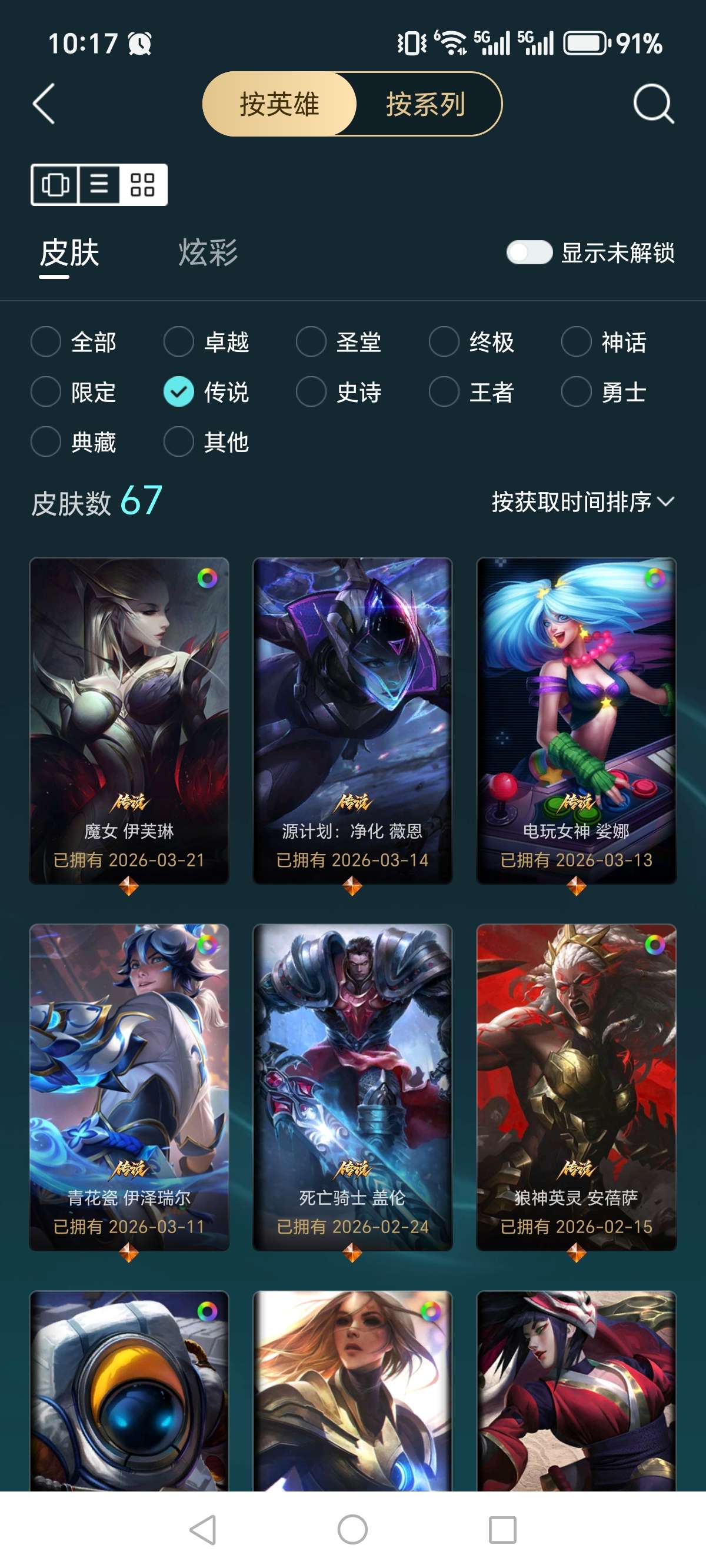Select the 全部 filter option
Image resolution: width=706 pixels, height=1568 pixels.
tap(46, 343)
